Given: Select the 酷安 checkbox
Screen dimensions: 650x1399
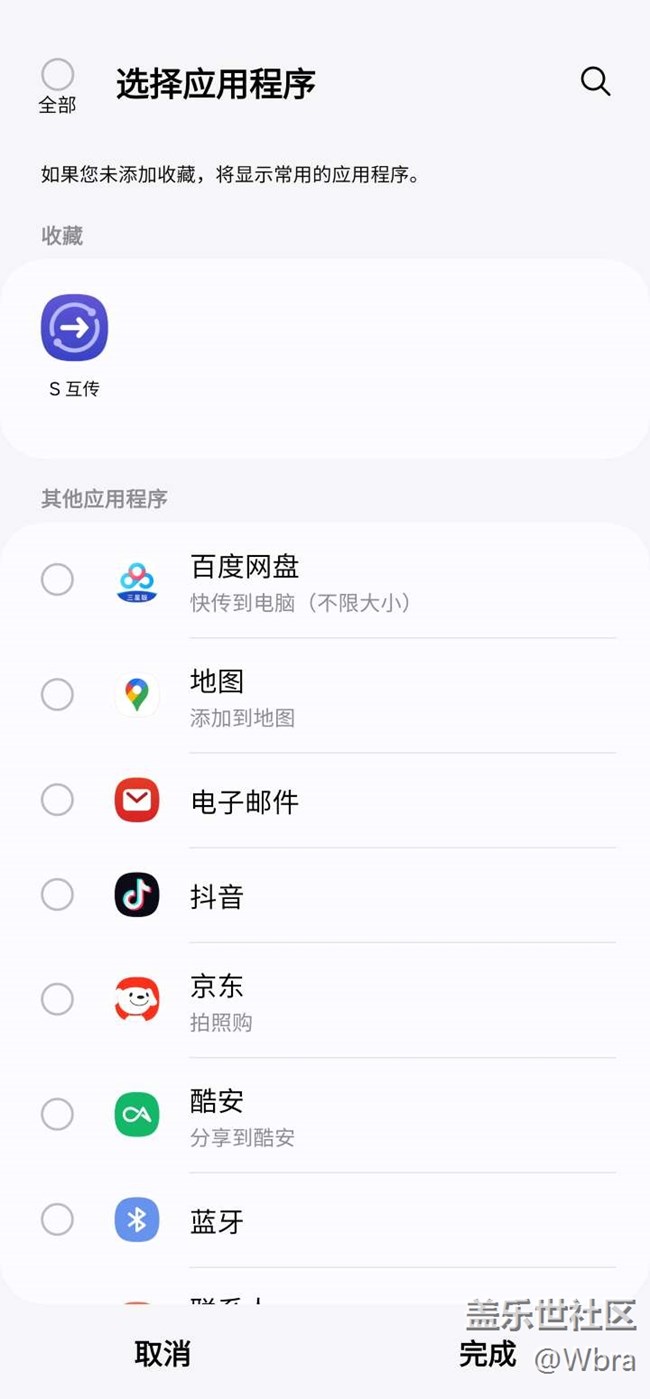Looking at the screenshot, I should pyautogui.click(x=57, y=1114).
